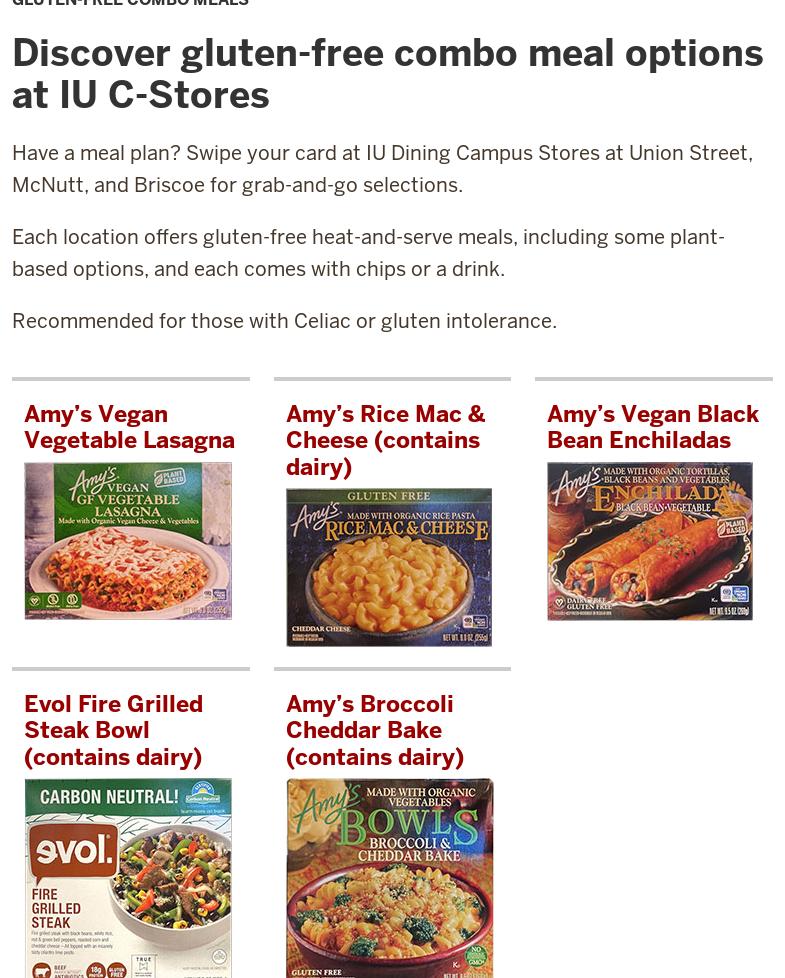View Amy's Broccoli Cheddar Bake item
The width and height of the screenshot is (785, 978).
374,730
